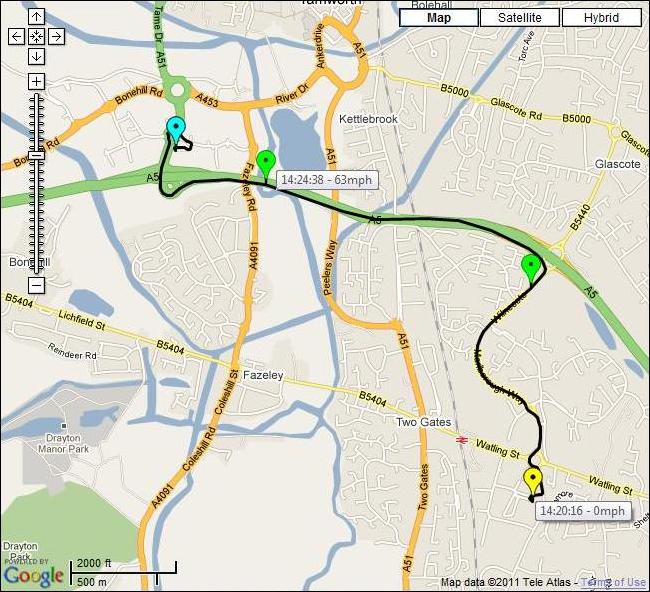Zoom in with the plus button
650x592 pixels.
[36, 81]
